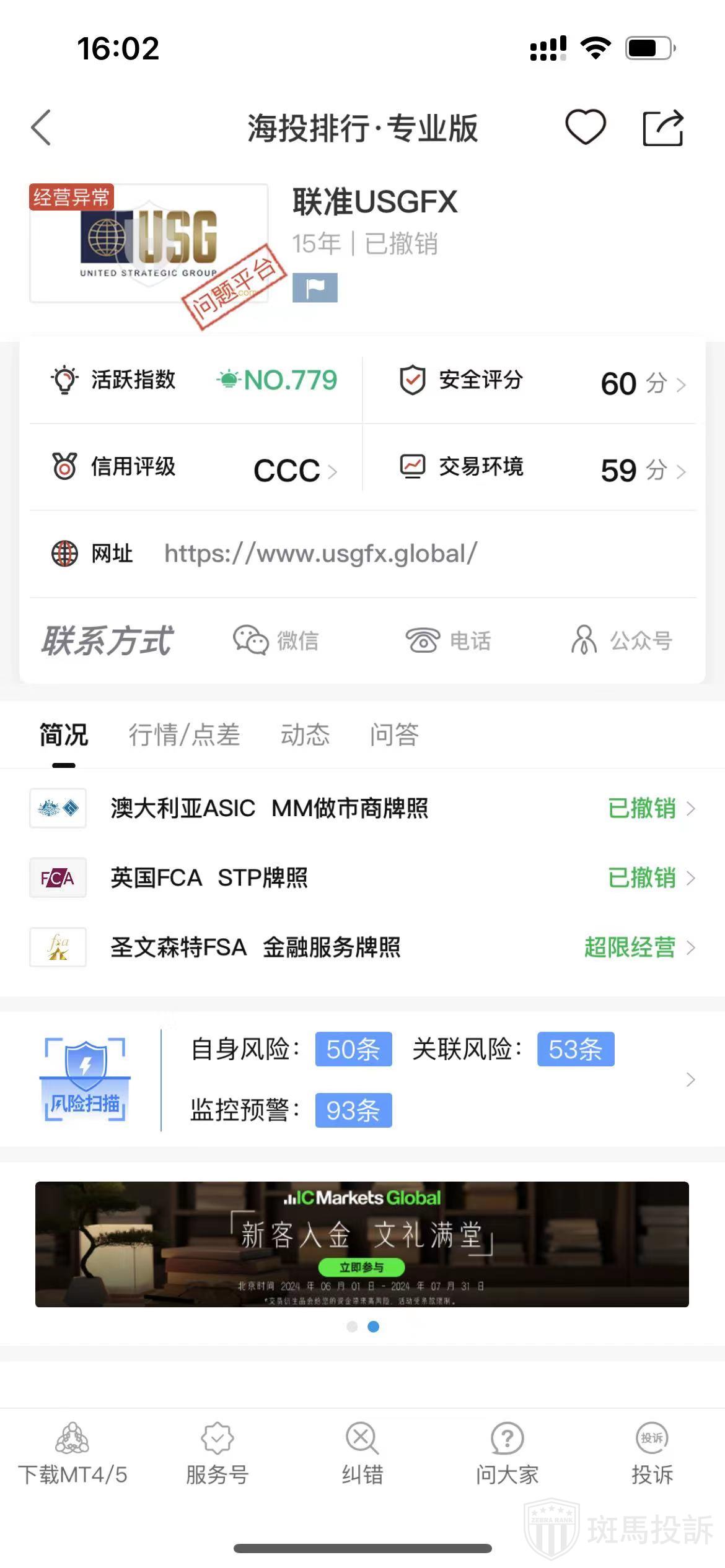View the 圣文森特FSA license details
Viewport: 725px width, 1568px height.
pyautogui.click(x=362, y=947)
